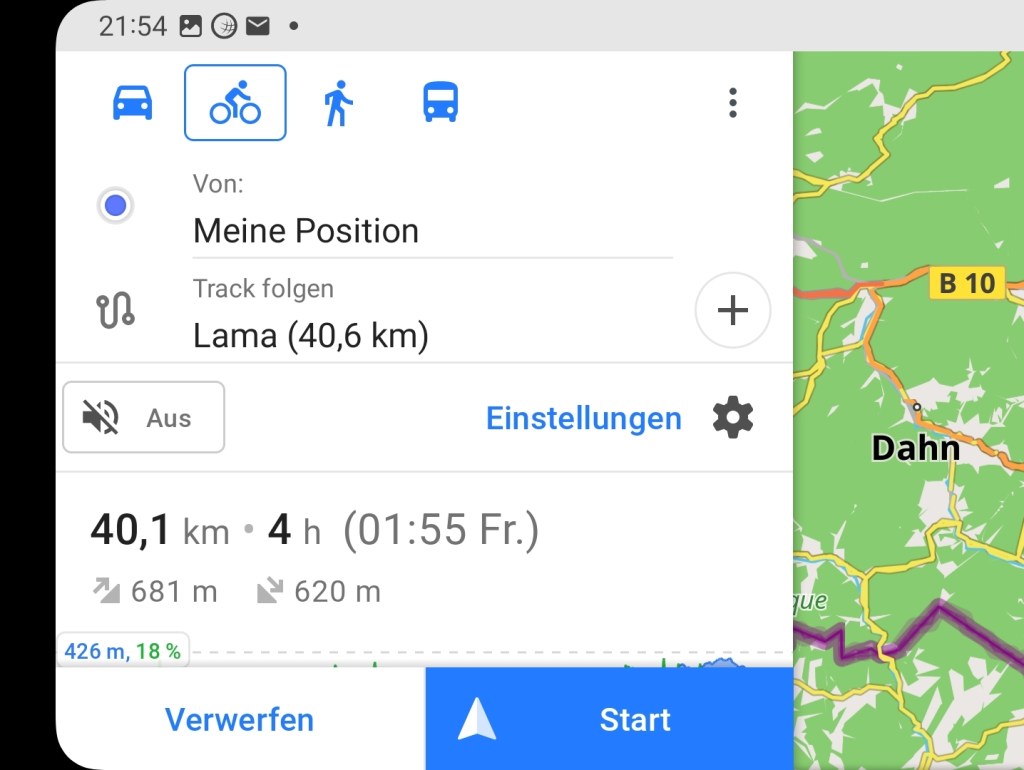Toggle voice guidance sound Aus button
This screenshot has height=770, width=1024.
144,417
